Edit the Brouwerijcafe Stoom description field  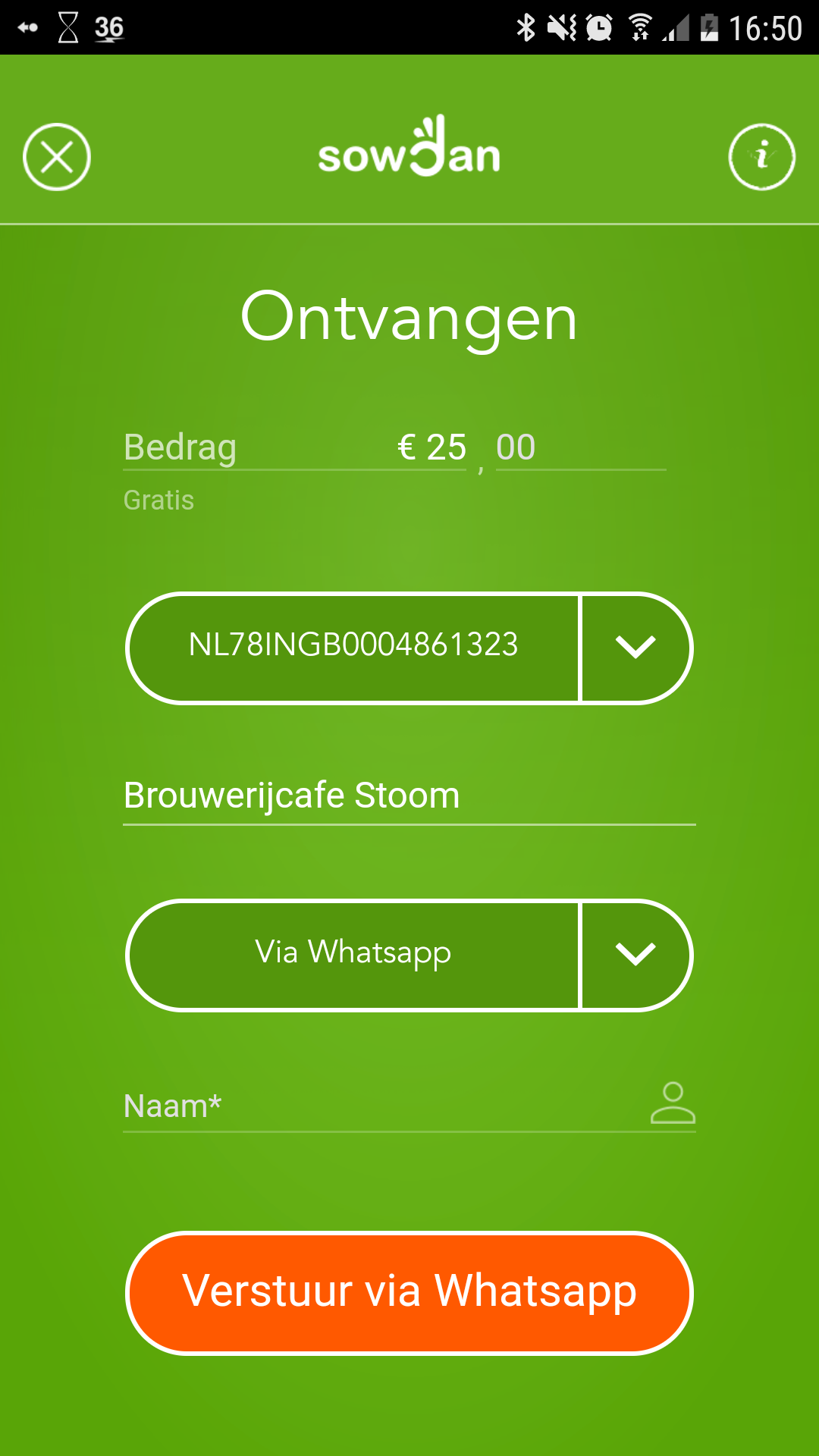coord(408,796)
